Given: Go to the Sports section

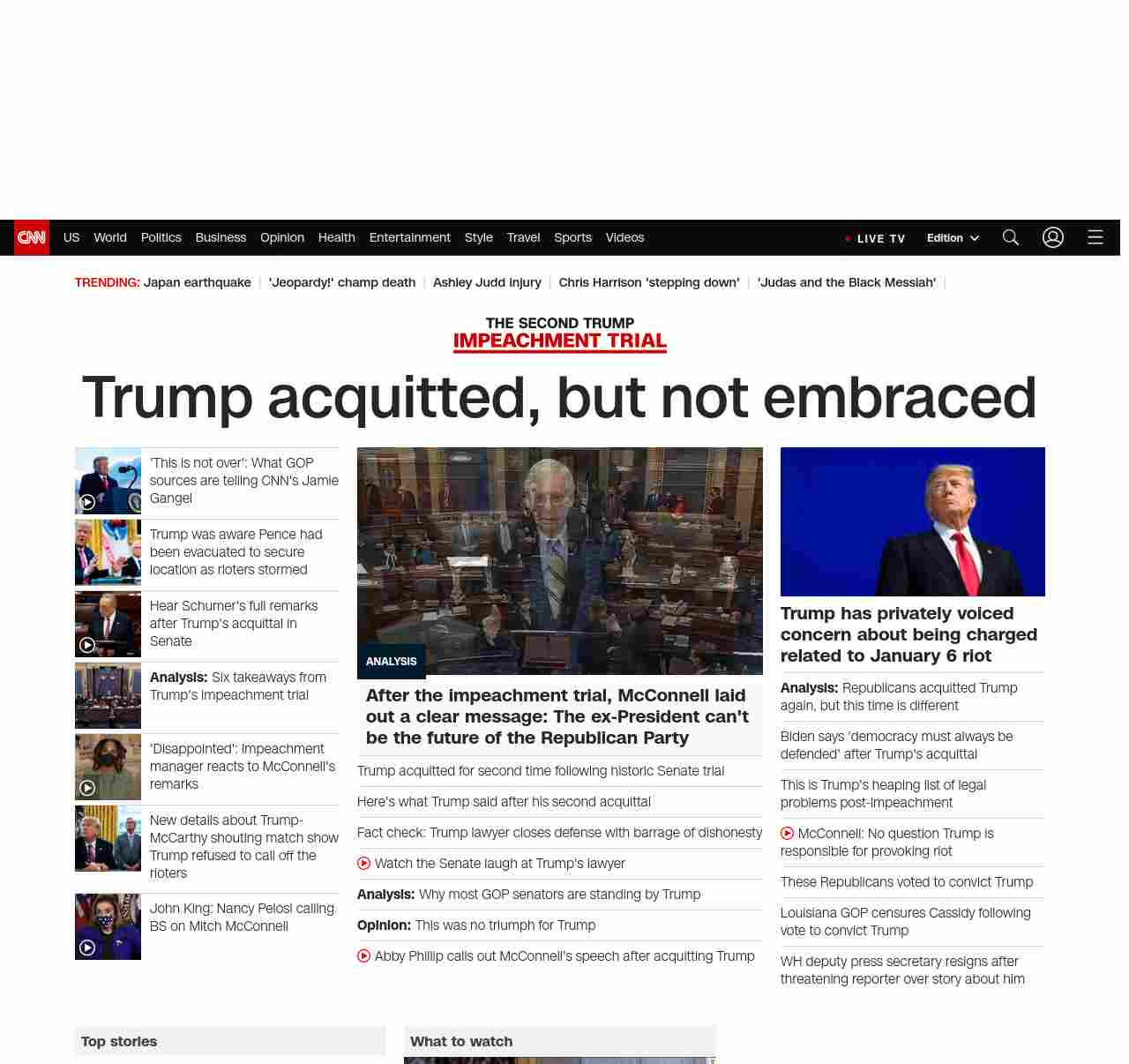Looking at the screenshot, I should pos(572,237).
